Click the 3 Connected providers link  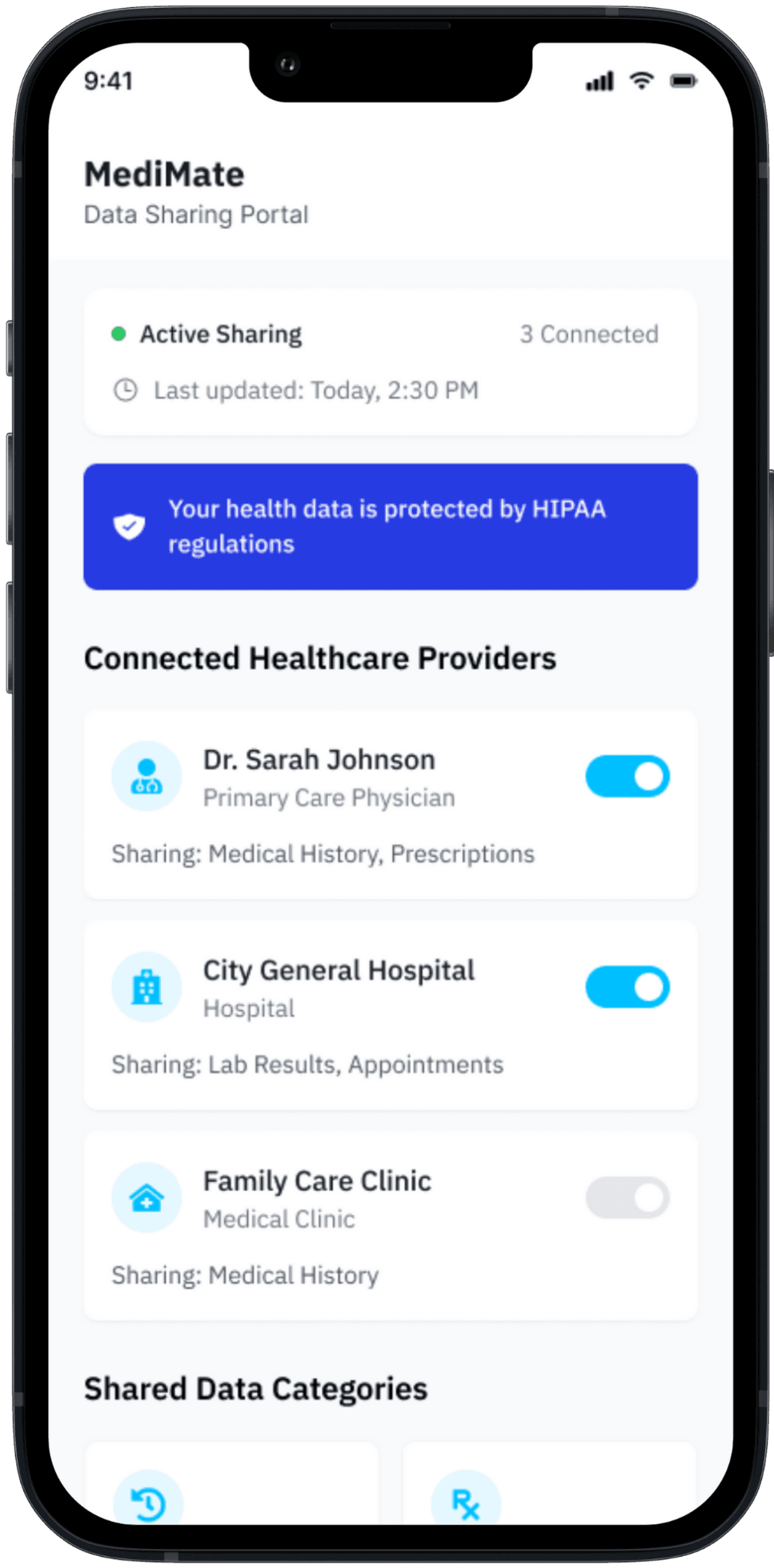589,334
